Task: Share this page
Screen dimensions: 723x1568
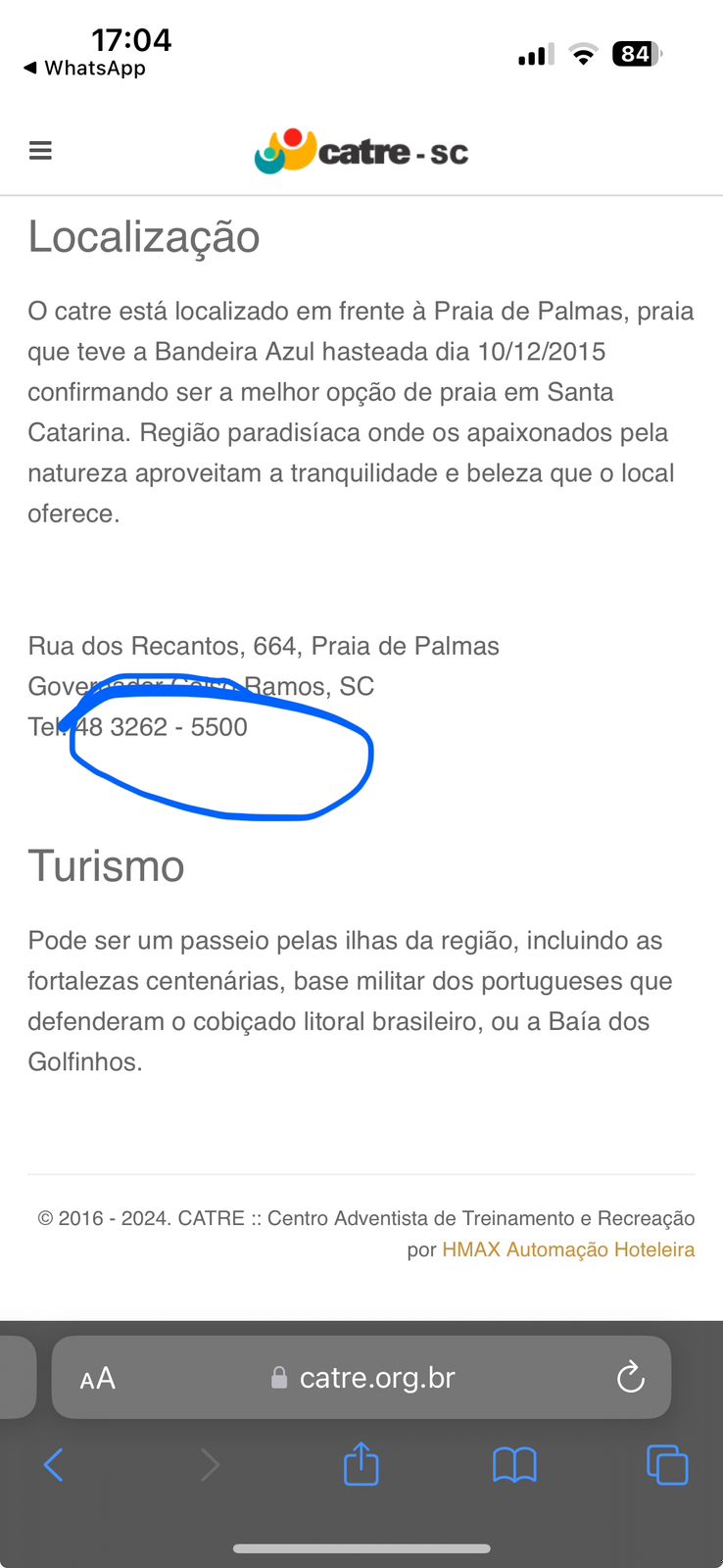Action: tap(361, 1464)
